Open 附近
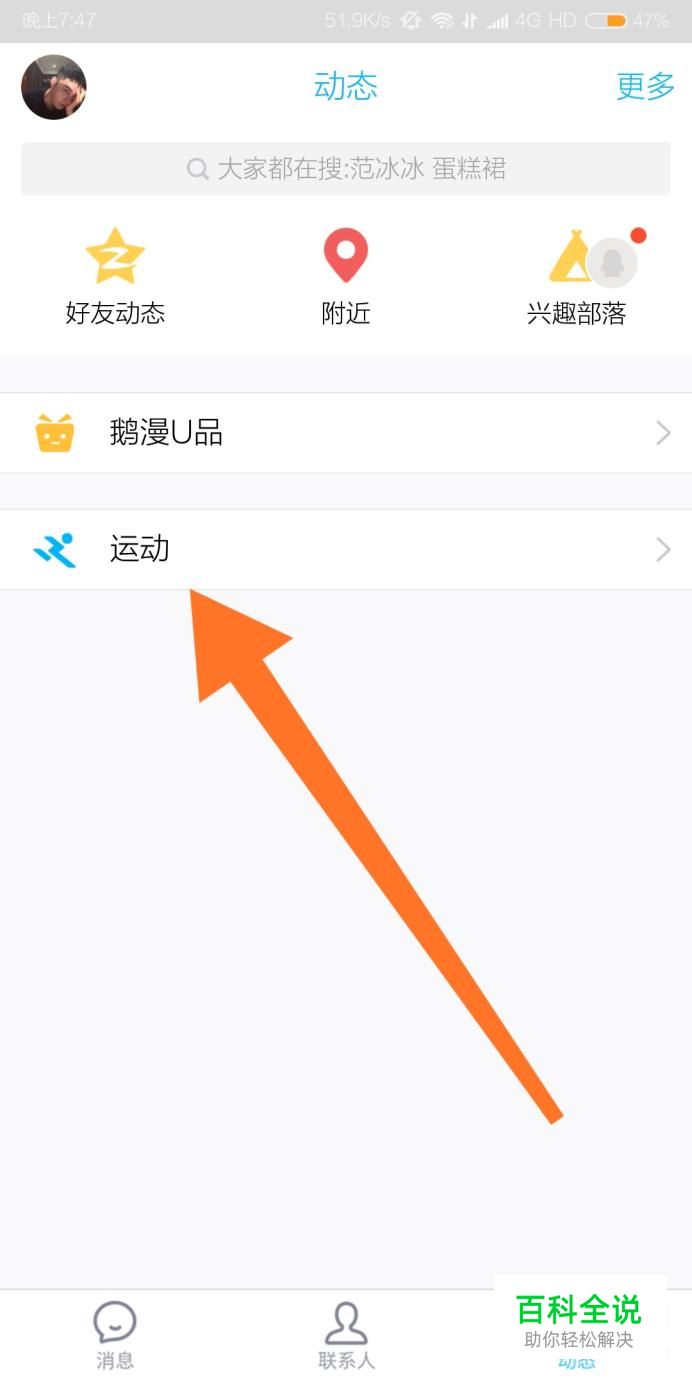Viewport: 692px width, 1384px height. pyautogui.click(x=346, y=277)
